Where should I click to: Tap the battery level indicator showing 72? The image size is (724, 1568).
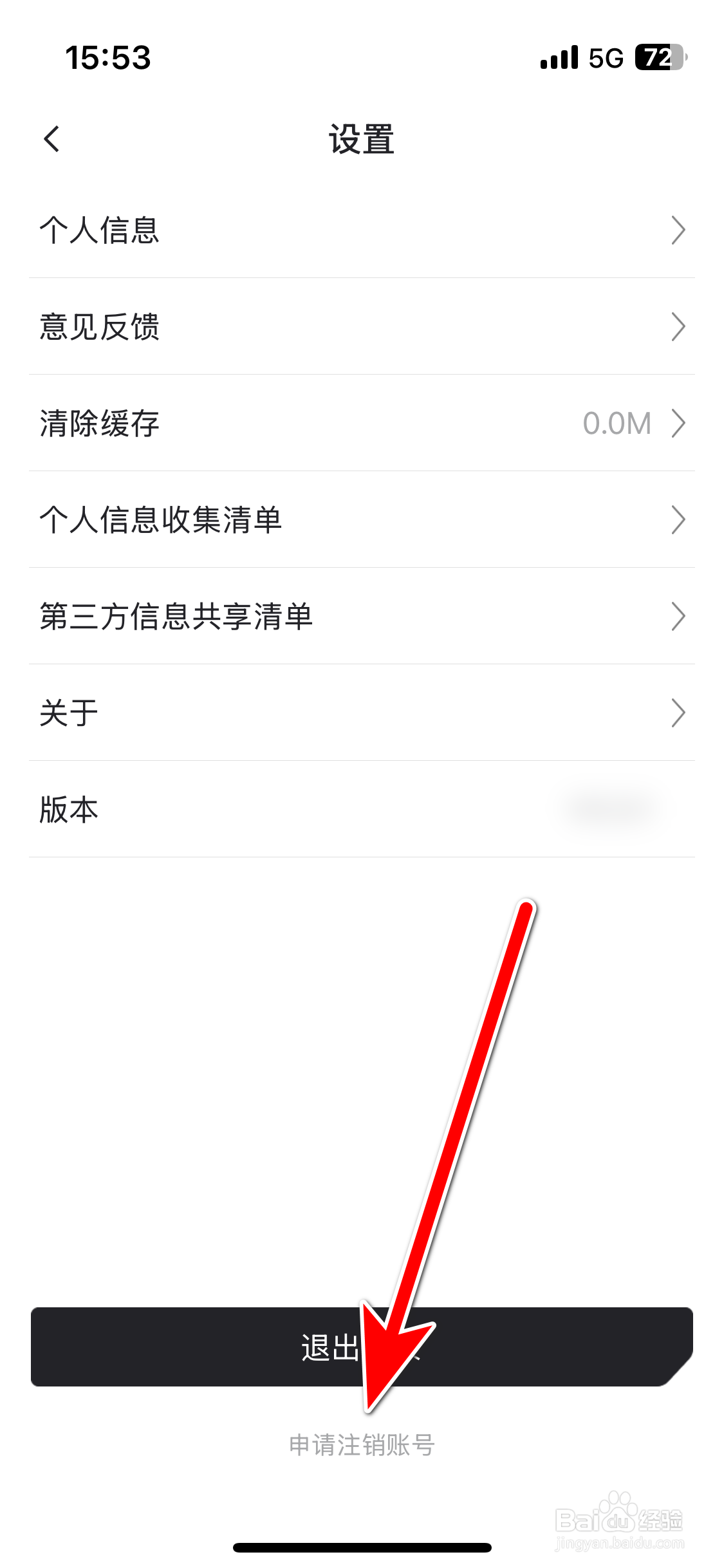pyautogui.click(x=658, y=58)
